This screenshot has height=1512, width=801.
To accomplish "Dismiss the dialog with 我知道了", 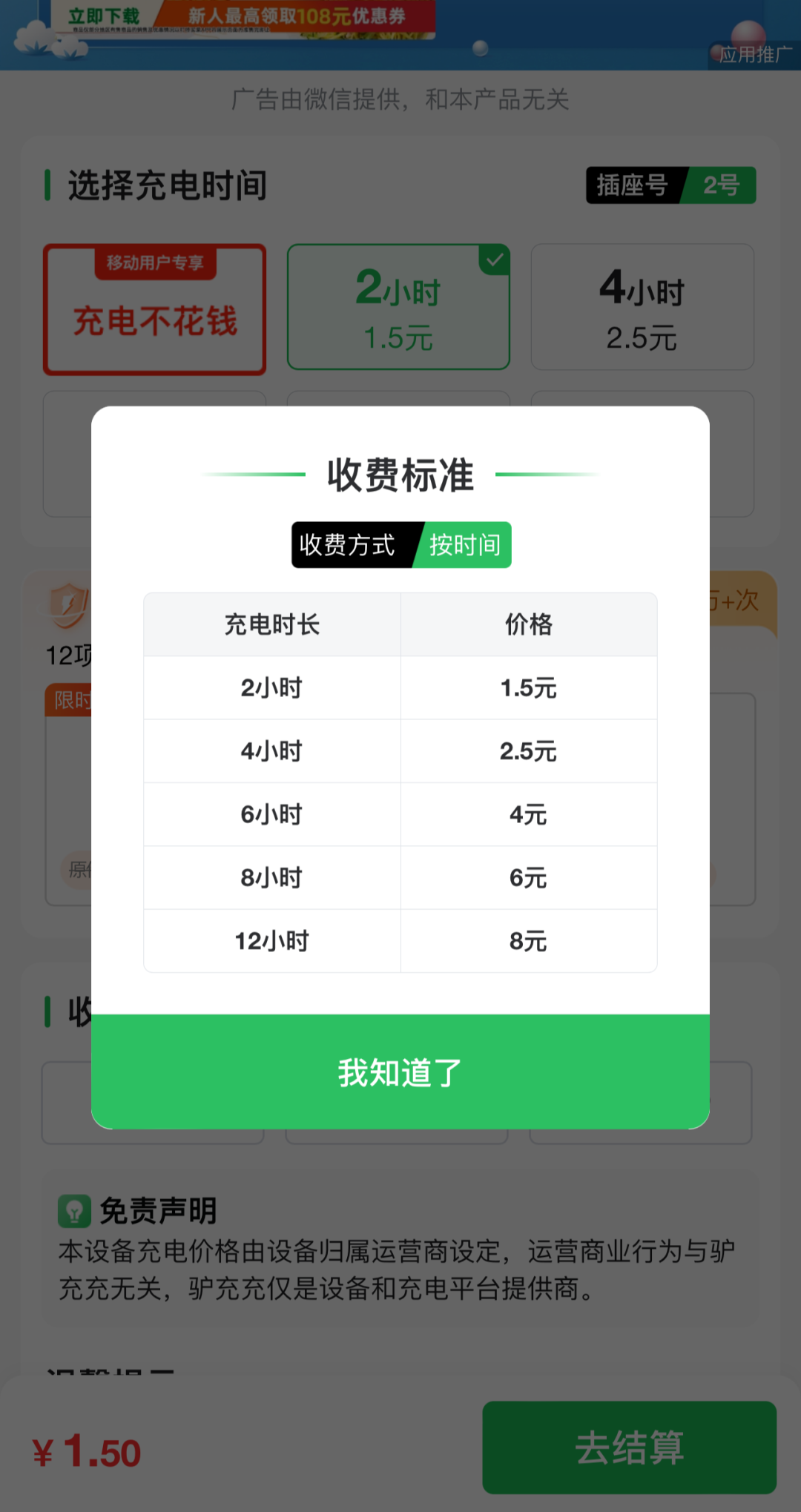I will (400, 1072).
